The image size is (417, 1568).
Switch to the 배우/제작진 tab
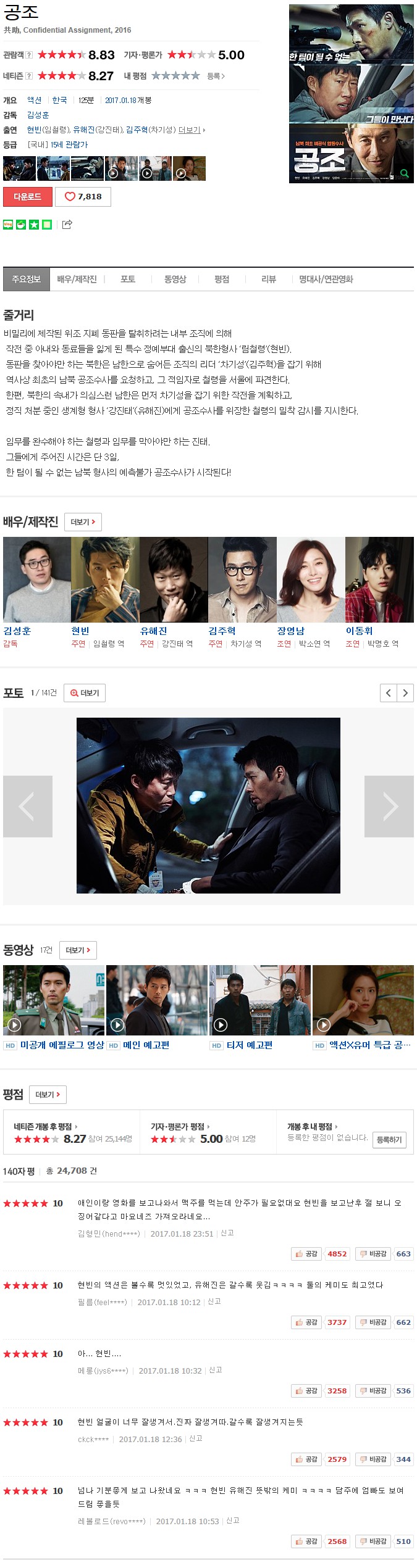pos(77,280)
